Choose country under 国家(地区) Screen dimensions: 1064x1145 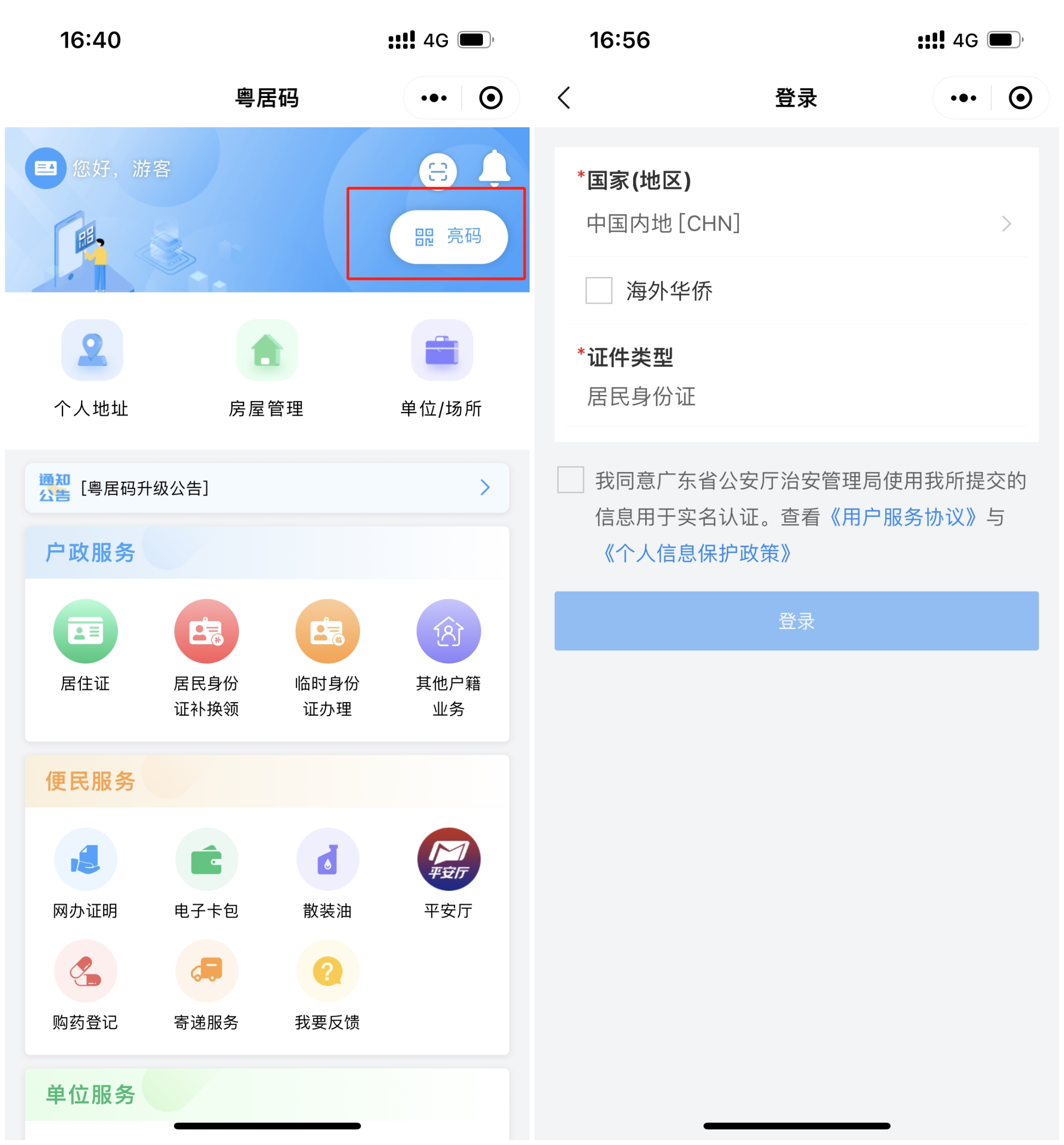click(796, 223)
